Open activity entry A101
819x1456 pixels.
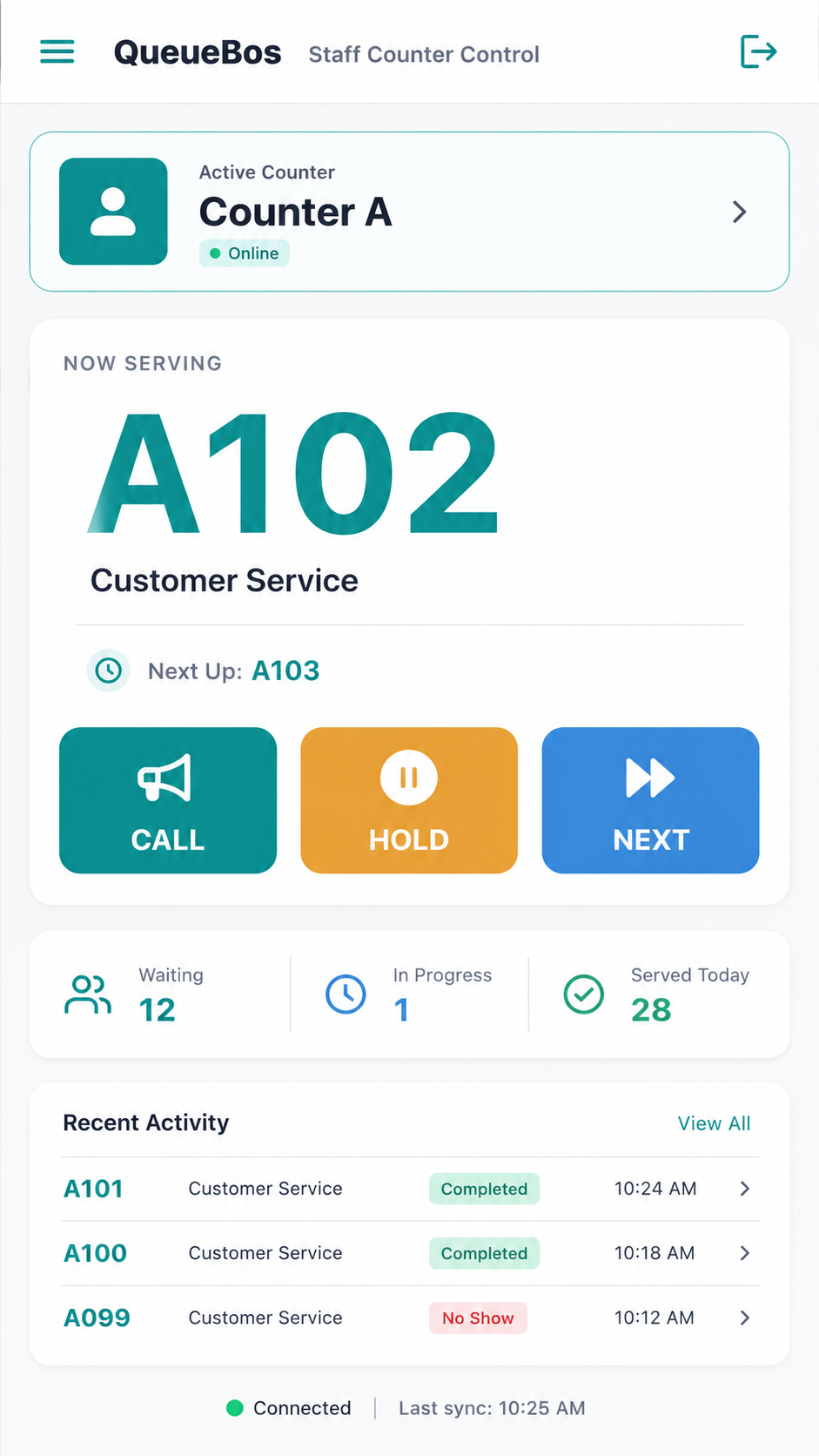tap(409, 1189)
